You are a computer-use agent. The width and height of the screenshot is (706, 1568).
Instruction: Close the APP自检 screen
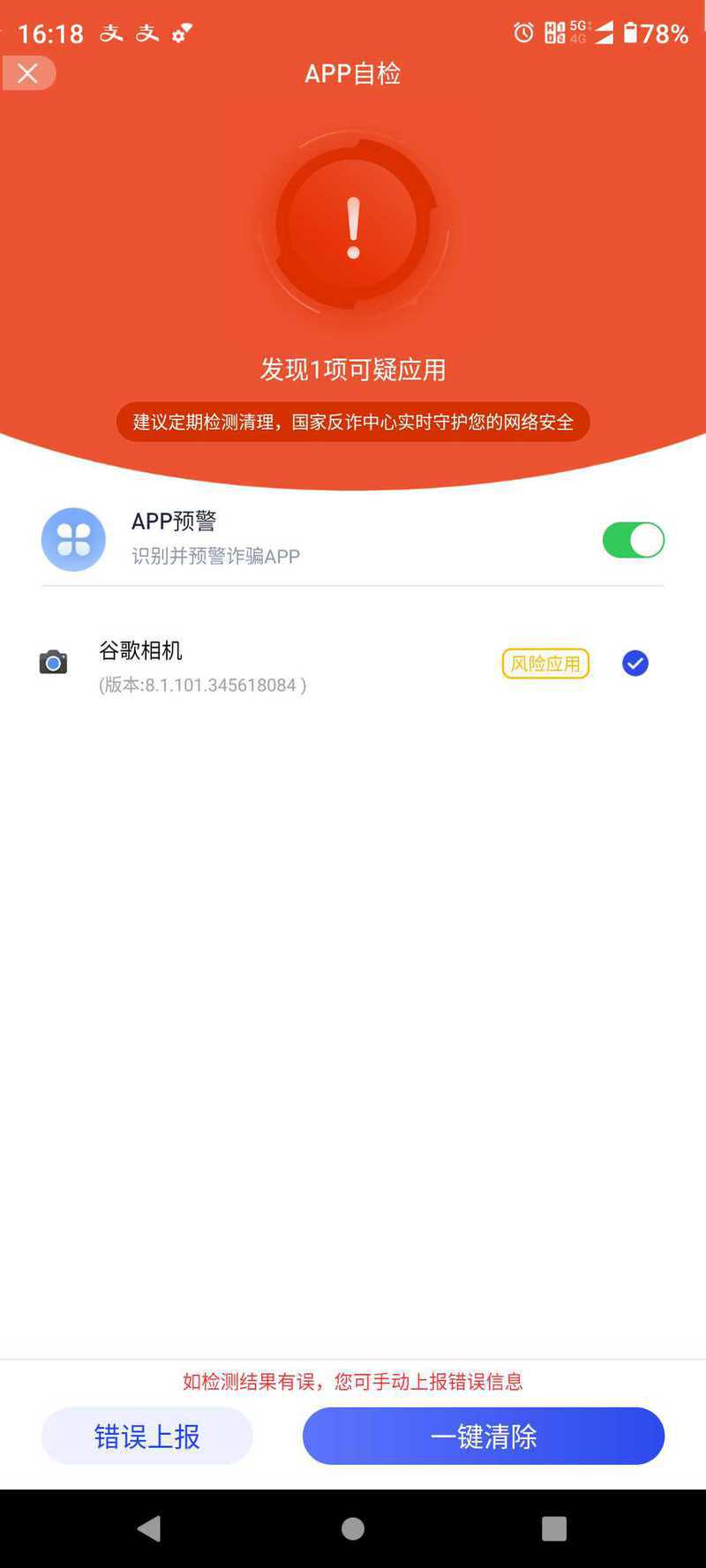(28, 73)
